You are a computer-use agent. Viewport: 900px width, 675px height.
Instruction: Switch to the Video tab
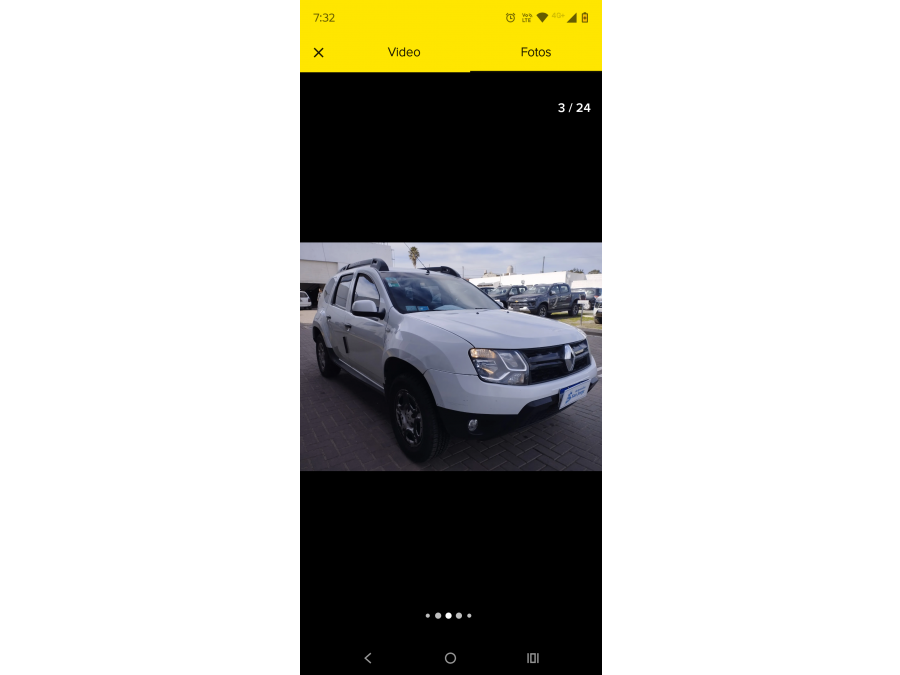click(x=404, y=52)
